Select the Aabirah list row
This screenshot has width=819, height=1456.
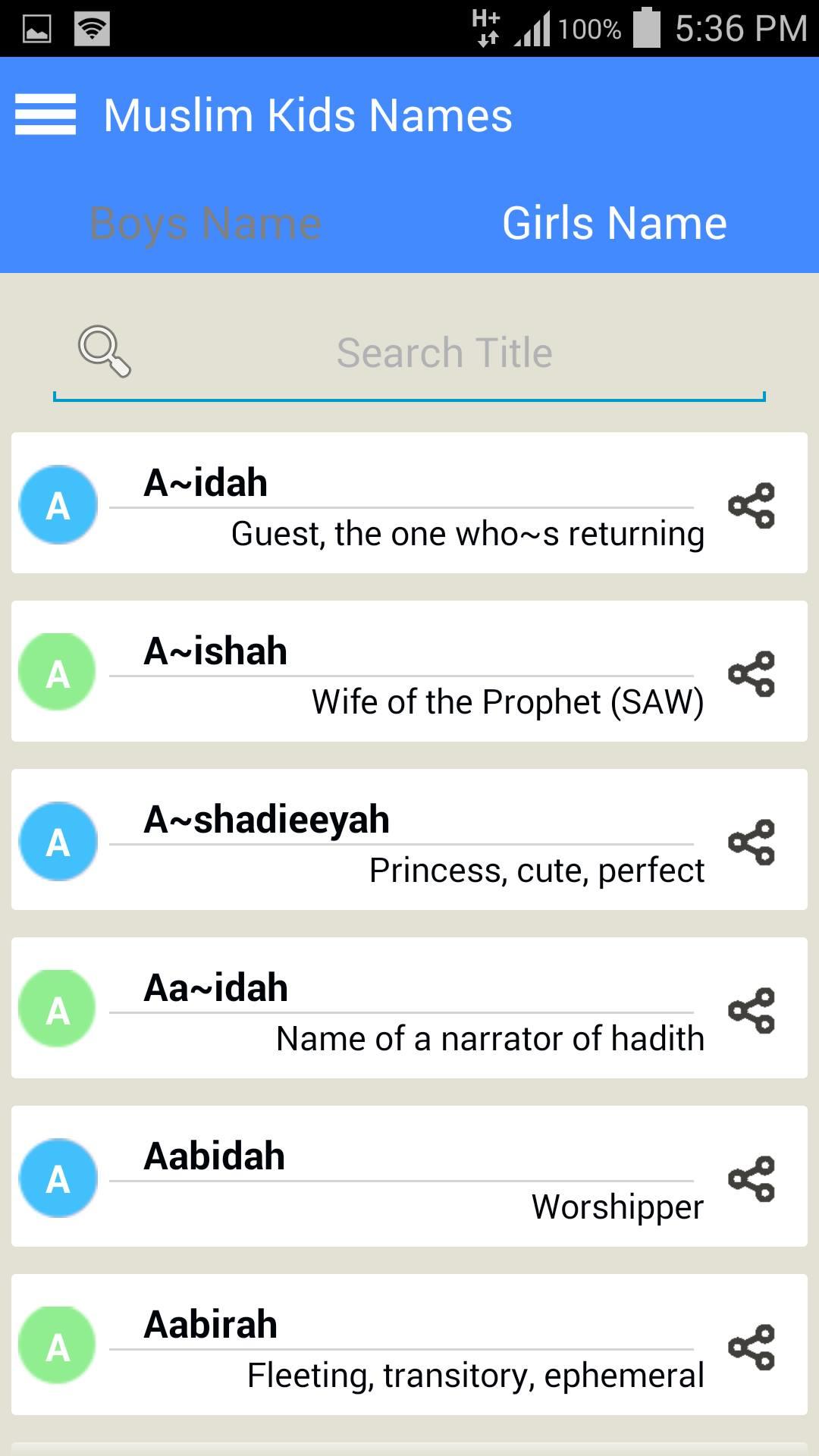click(x=379, y=1345)
